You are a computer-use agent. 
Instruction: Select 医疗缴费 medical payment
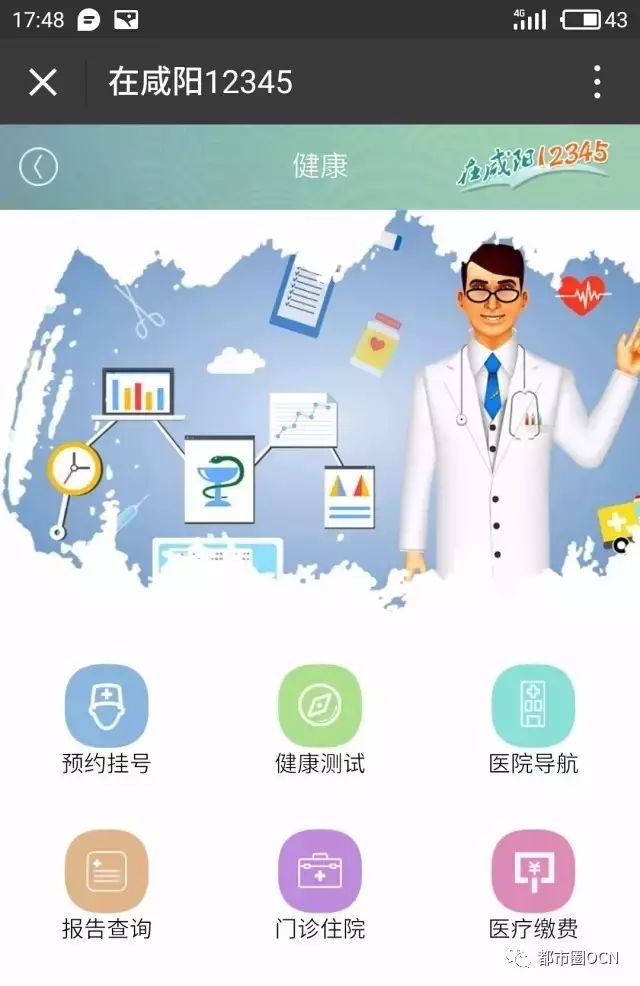tap(533, 871)
